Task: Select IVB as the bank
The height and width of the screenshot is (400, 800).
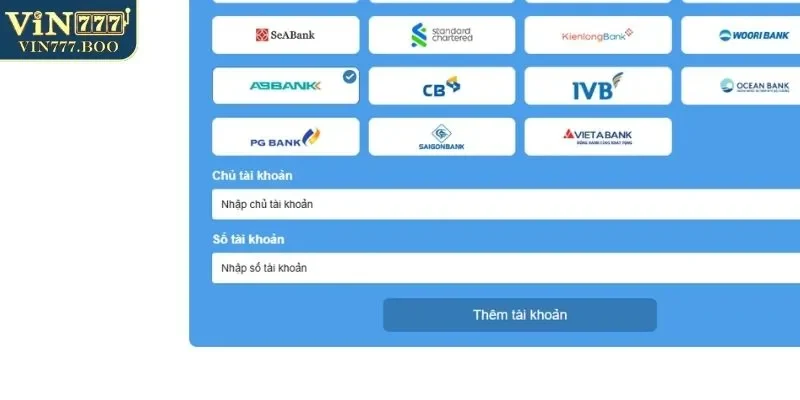Action: click(598, 86)
